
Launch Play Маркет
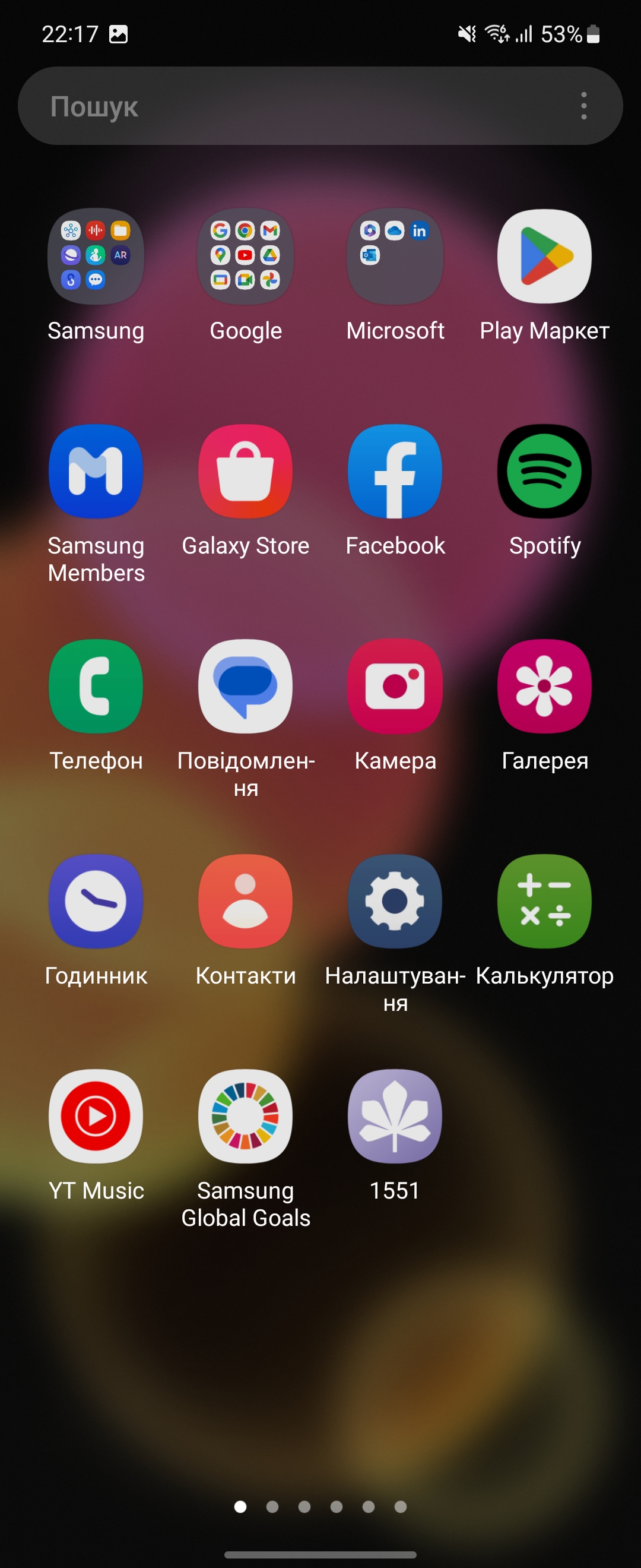[x=544, y=256]
